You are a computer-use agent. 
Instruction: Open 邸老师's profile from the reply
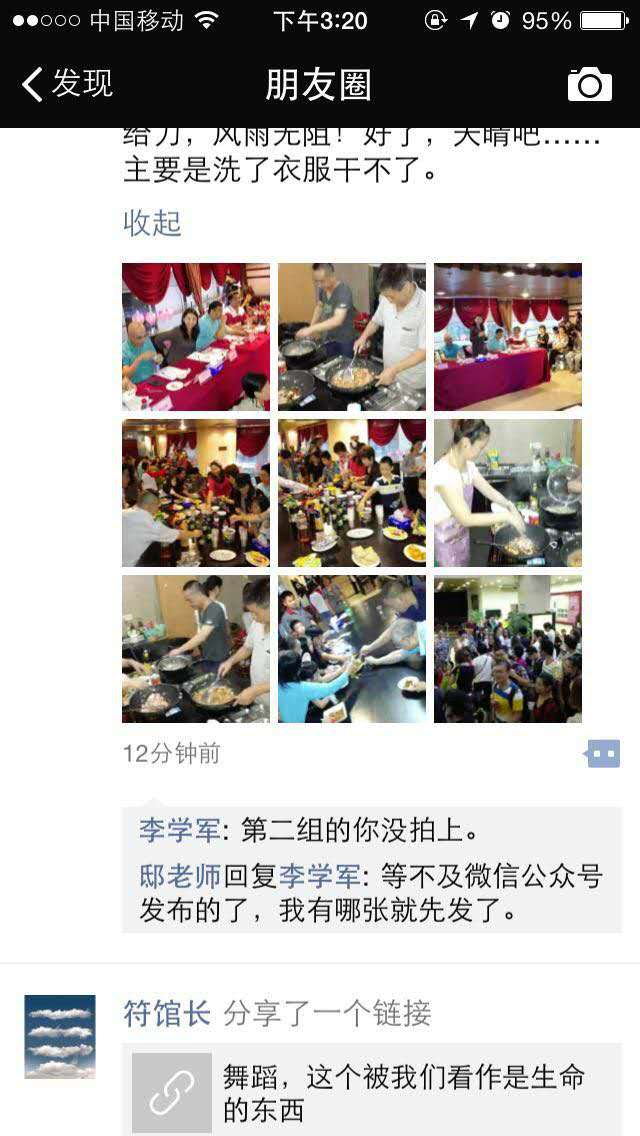tap(180, 877)
